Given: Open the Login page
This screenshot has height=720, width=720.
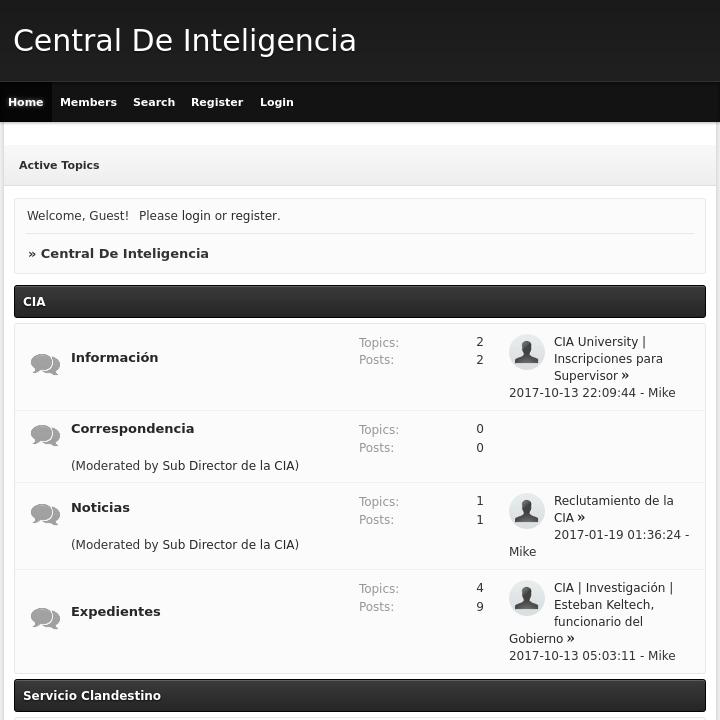Looking at the screenshot, I should coord(277,102).
